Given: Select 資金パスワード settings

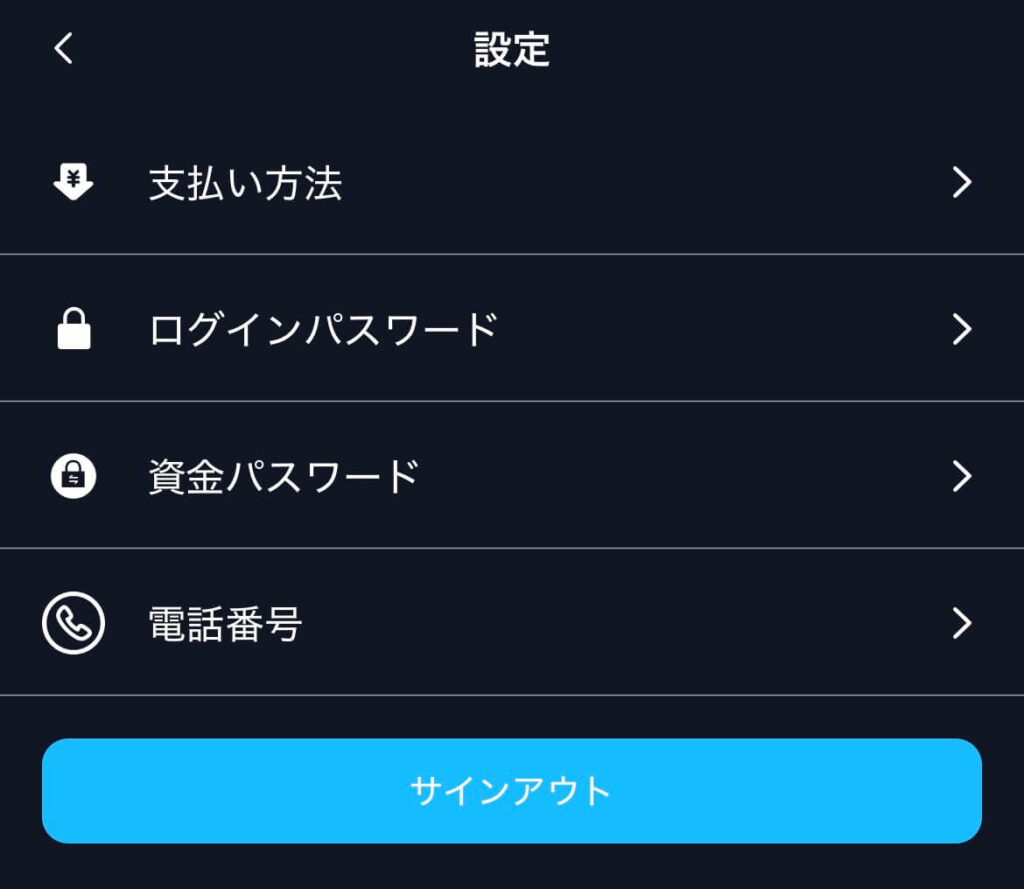Looking at the screenshot, I should pyautogui.click(x=510, y=476).
